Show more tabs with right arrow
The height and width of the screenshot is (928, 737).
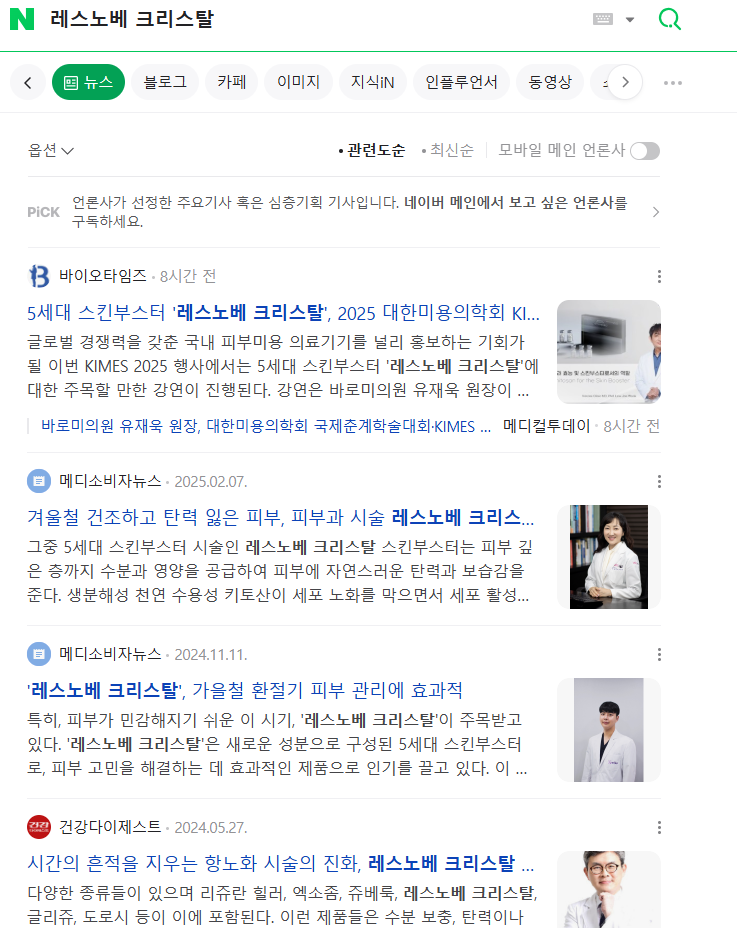625,82
